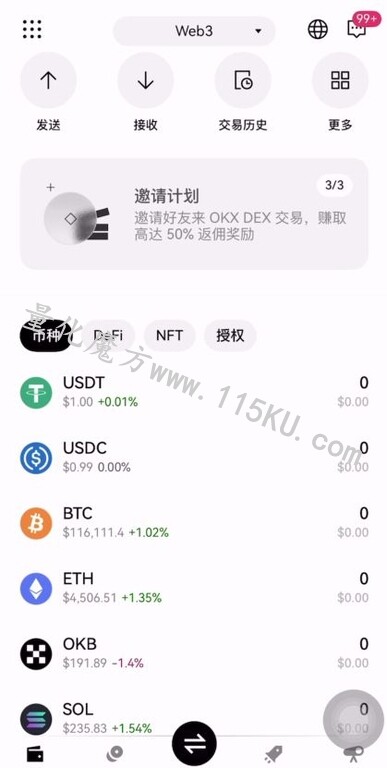Tap the central swap trade button
The height and width of the screenshot is (768, 387).
(194, 744)
